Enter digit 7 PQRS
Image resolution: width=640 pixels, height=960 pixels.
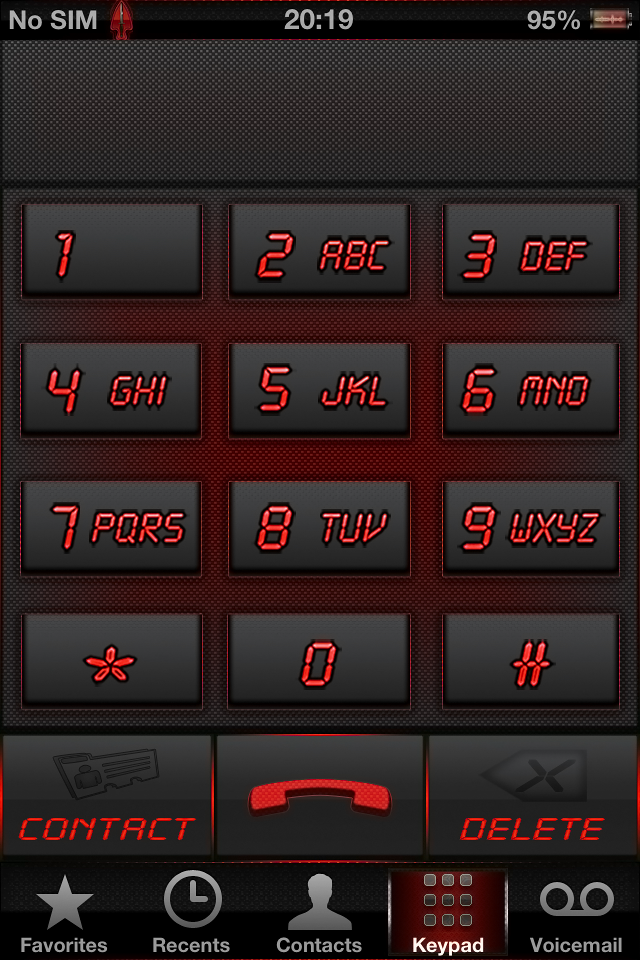pyautogui.click(x=111, y=528)
